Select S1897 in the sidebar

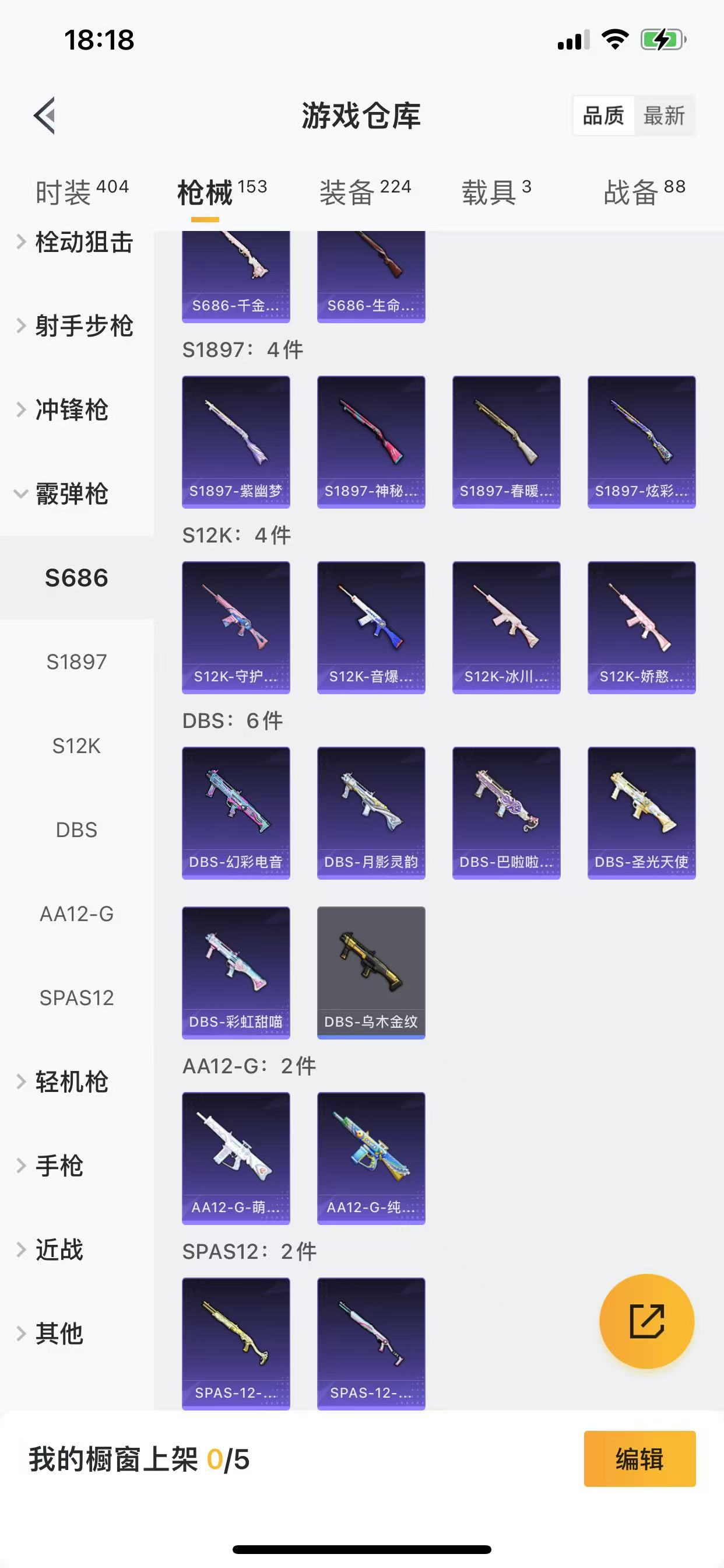(77, 661)
